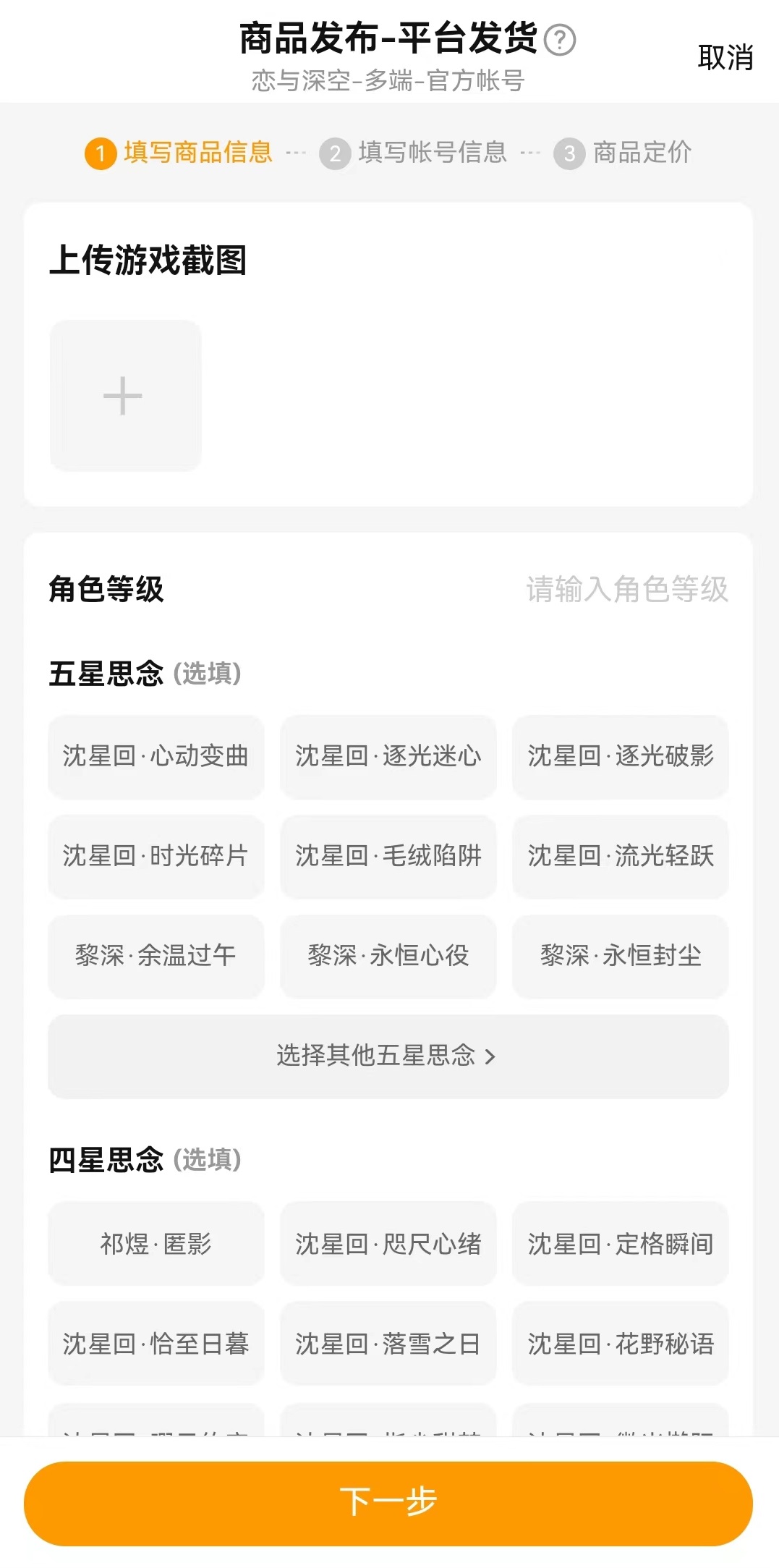Screen dimensions: 779x1568
Task: Choose the 沈星回·逐光迷心 chip
Action: click(388, 756)
